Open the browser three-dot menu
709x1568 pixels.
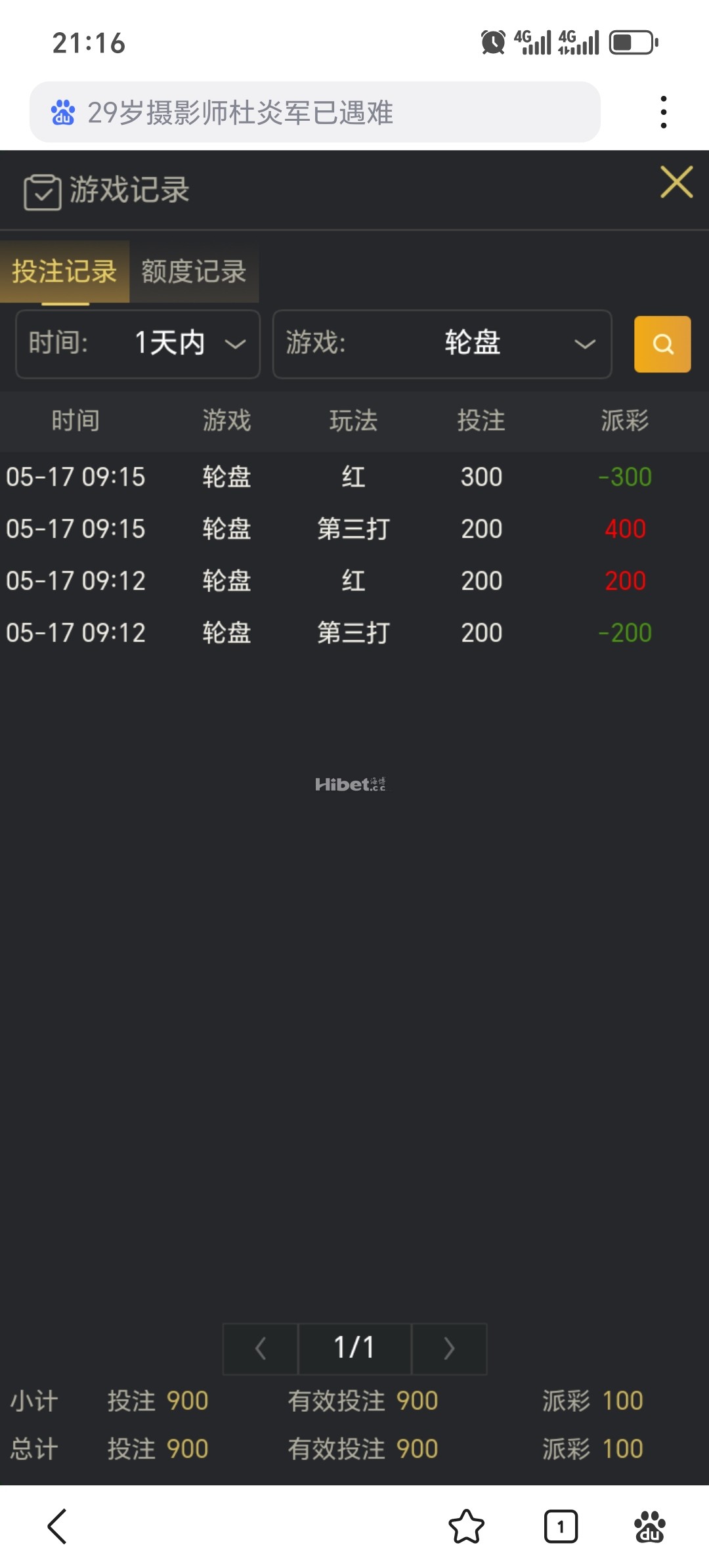pyautogui.click(x=664, y=110)
